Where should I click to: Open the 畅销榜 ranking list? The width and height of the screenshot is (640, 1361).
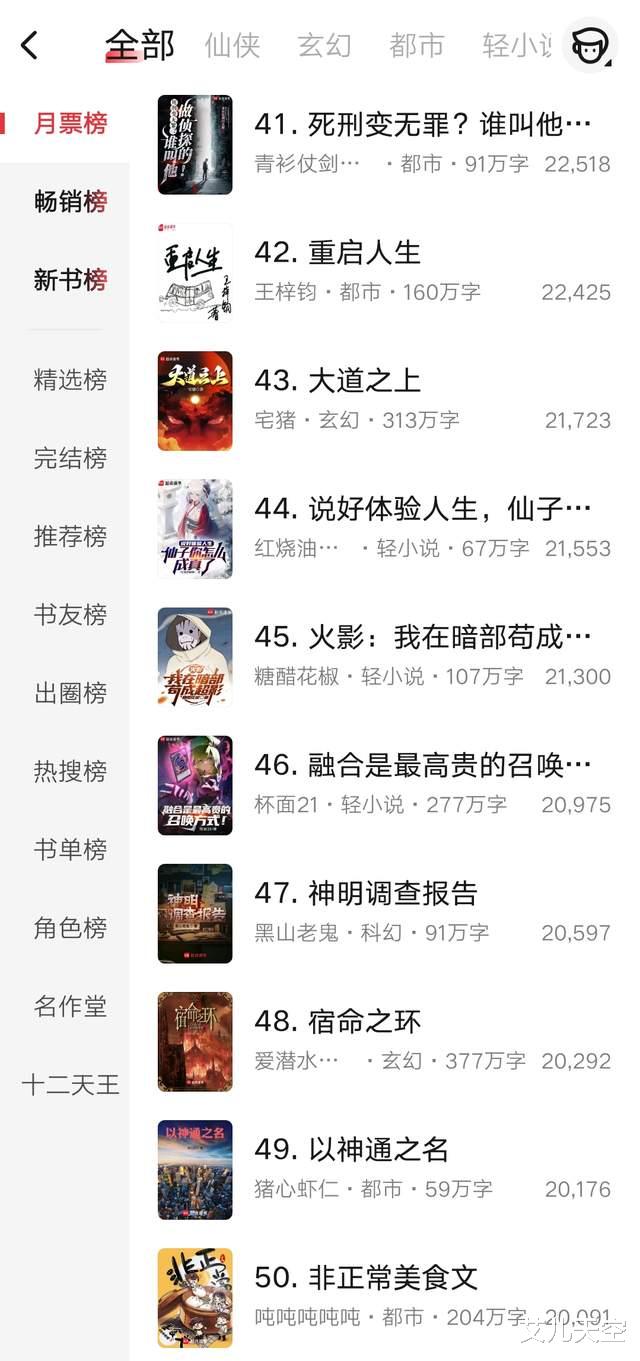click(x=70, y=202)
